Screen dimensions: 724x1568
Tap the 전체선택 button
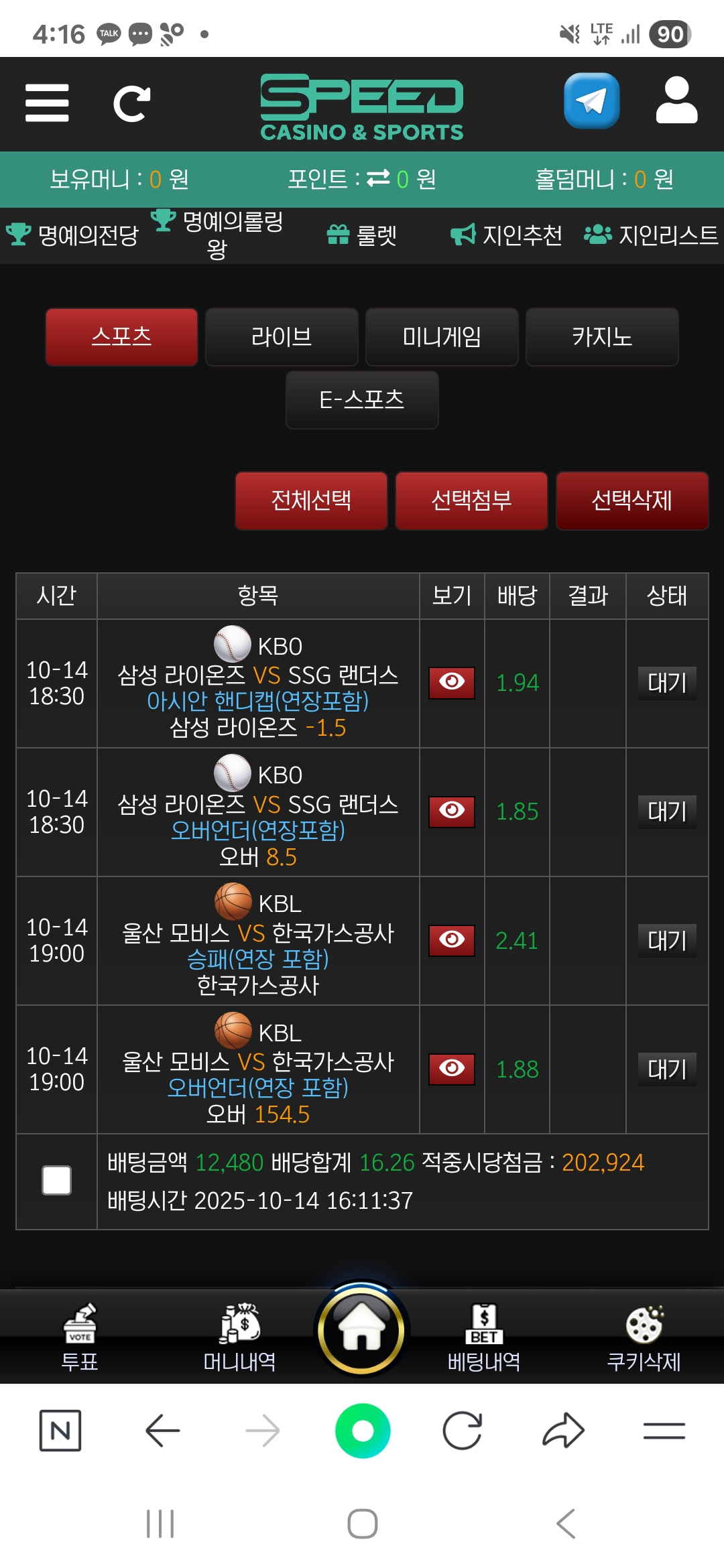pyautogui.click(x=311, y=501)
